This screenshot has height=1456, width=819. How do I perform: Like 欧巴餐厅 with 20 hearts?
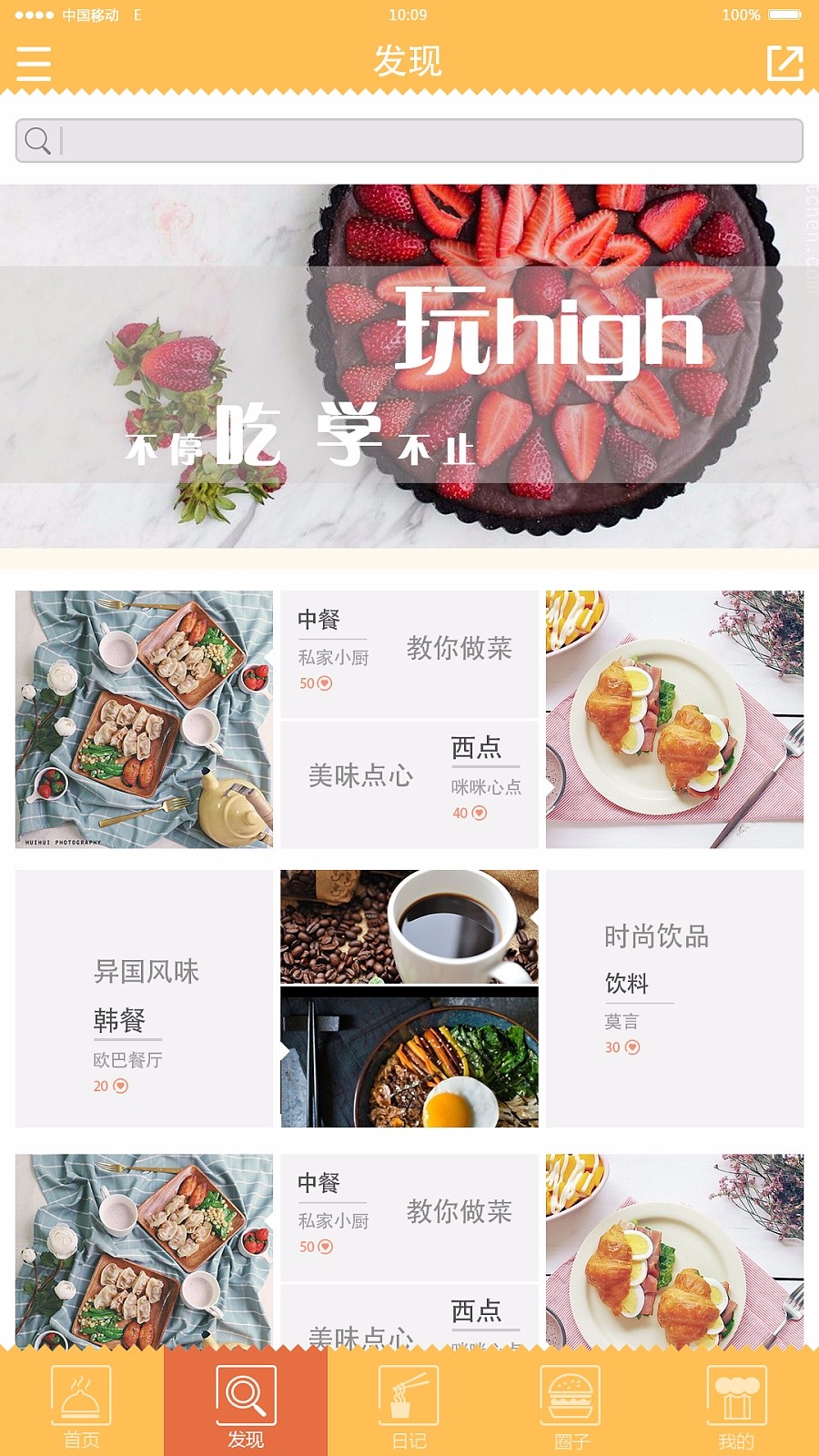(x=121, y=1086)
